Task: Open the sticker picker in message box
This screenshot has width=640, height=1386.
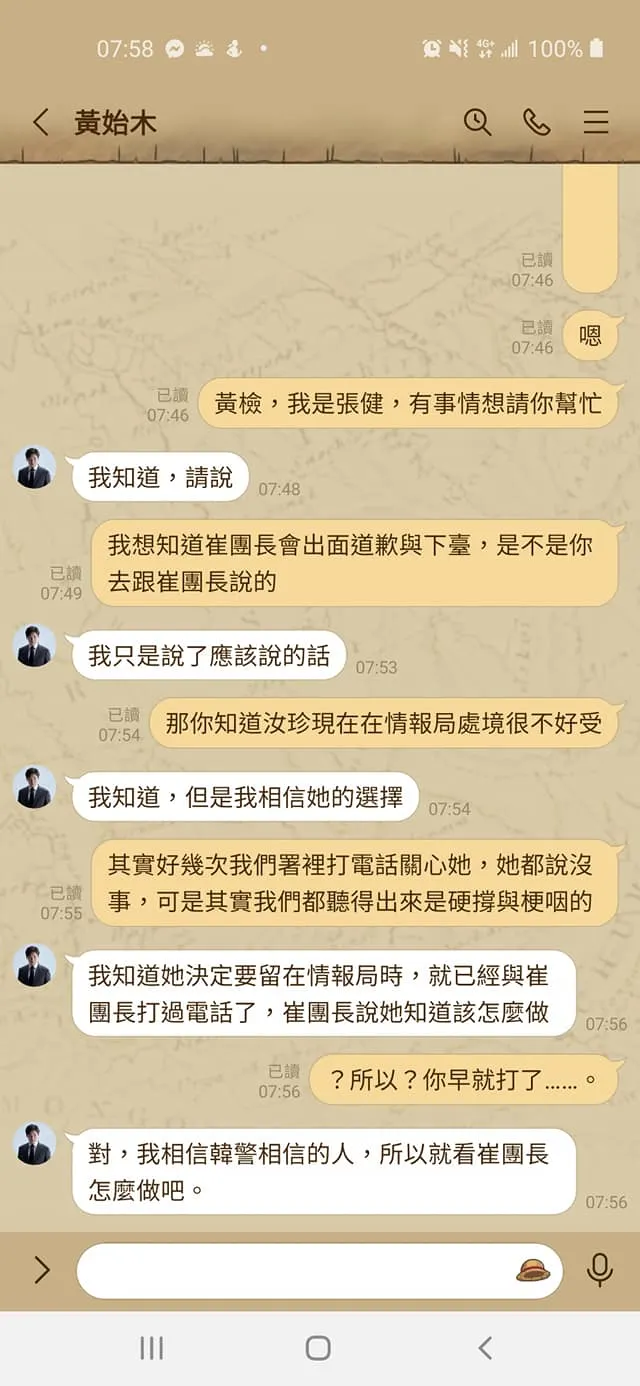Action: pyautogui.click(x=533, y=1270)
